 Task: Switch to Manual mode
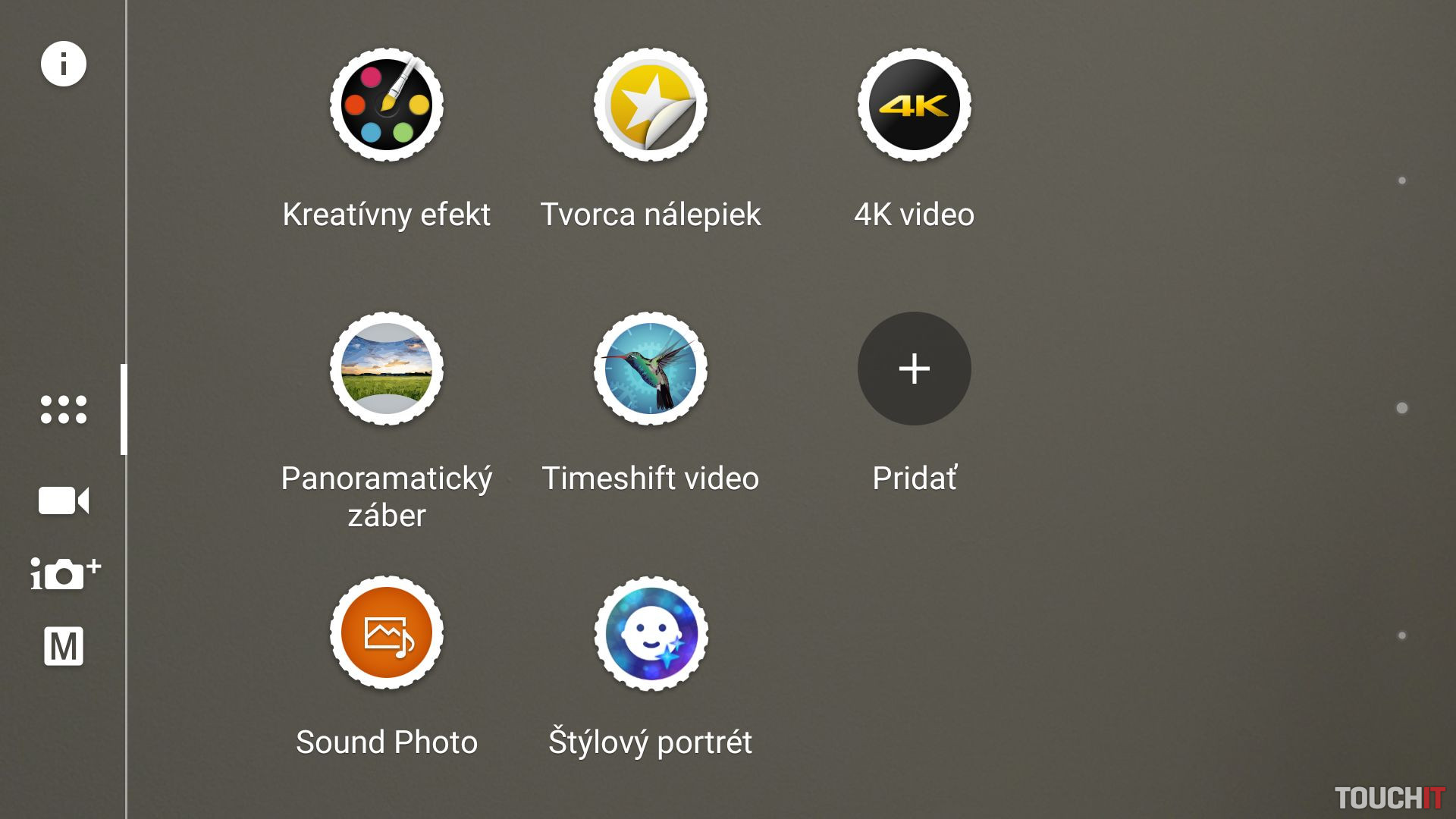pyautogui.click(x=64, y=646)
